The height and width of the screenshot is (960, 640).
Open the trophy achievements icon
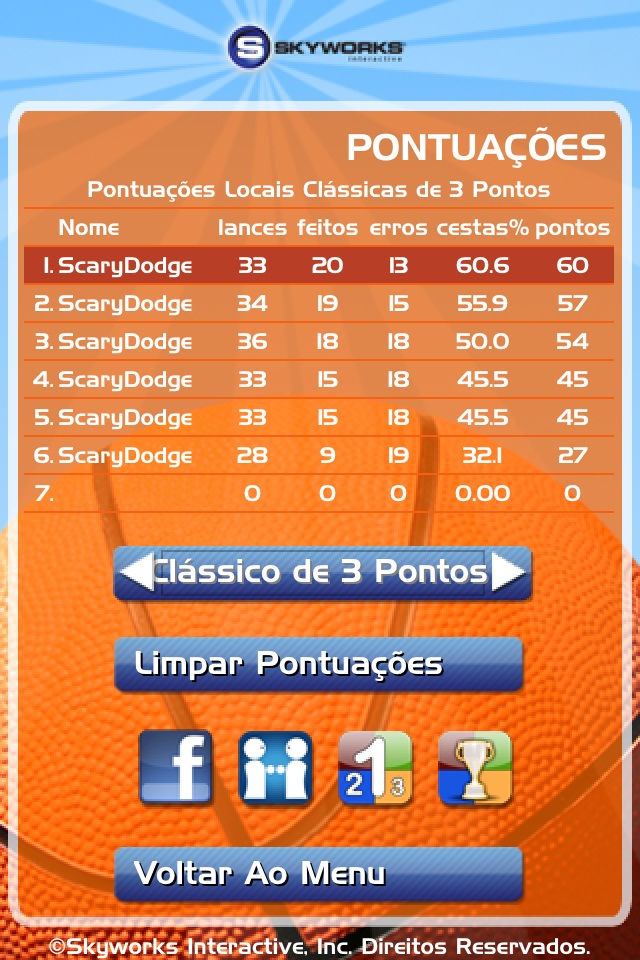474,768
